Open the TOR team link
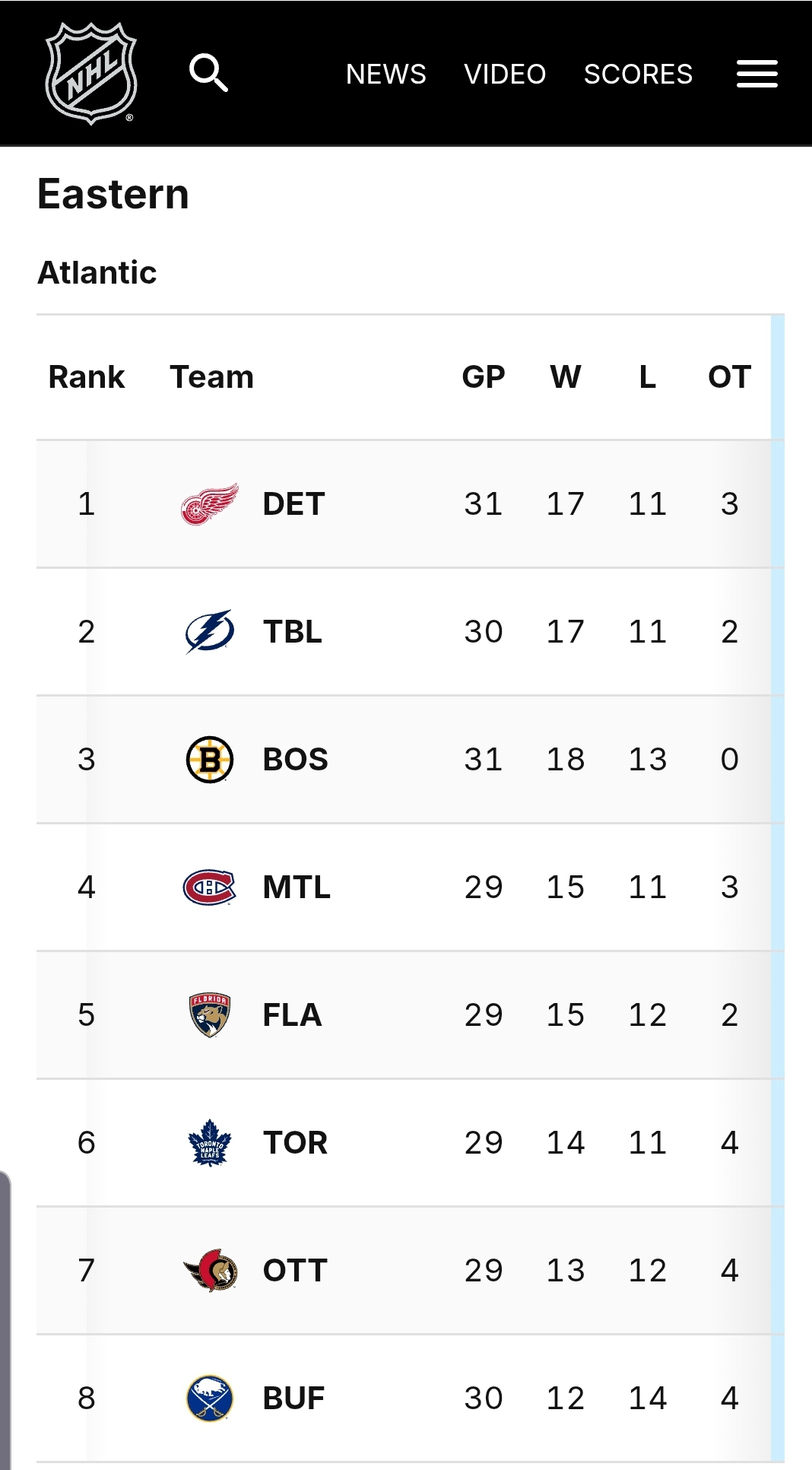This screenshot has width=812, height=1470. click(x=294, y=1143)
